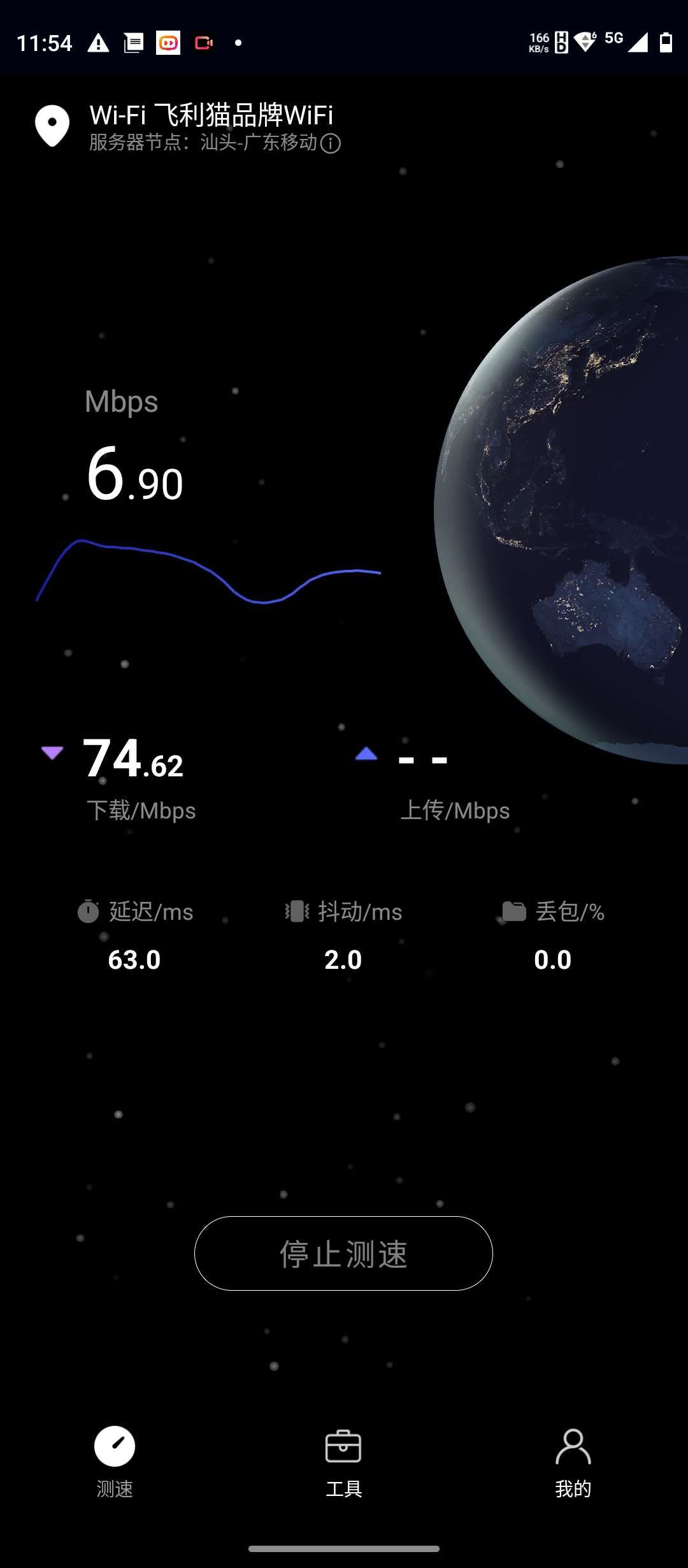Click the clock icon beside 延迟/ms

[x=89, y=911]
